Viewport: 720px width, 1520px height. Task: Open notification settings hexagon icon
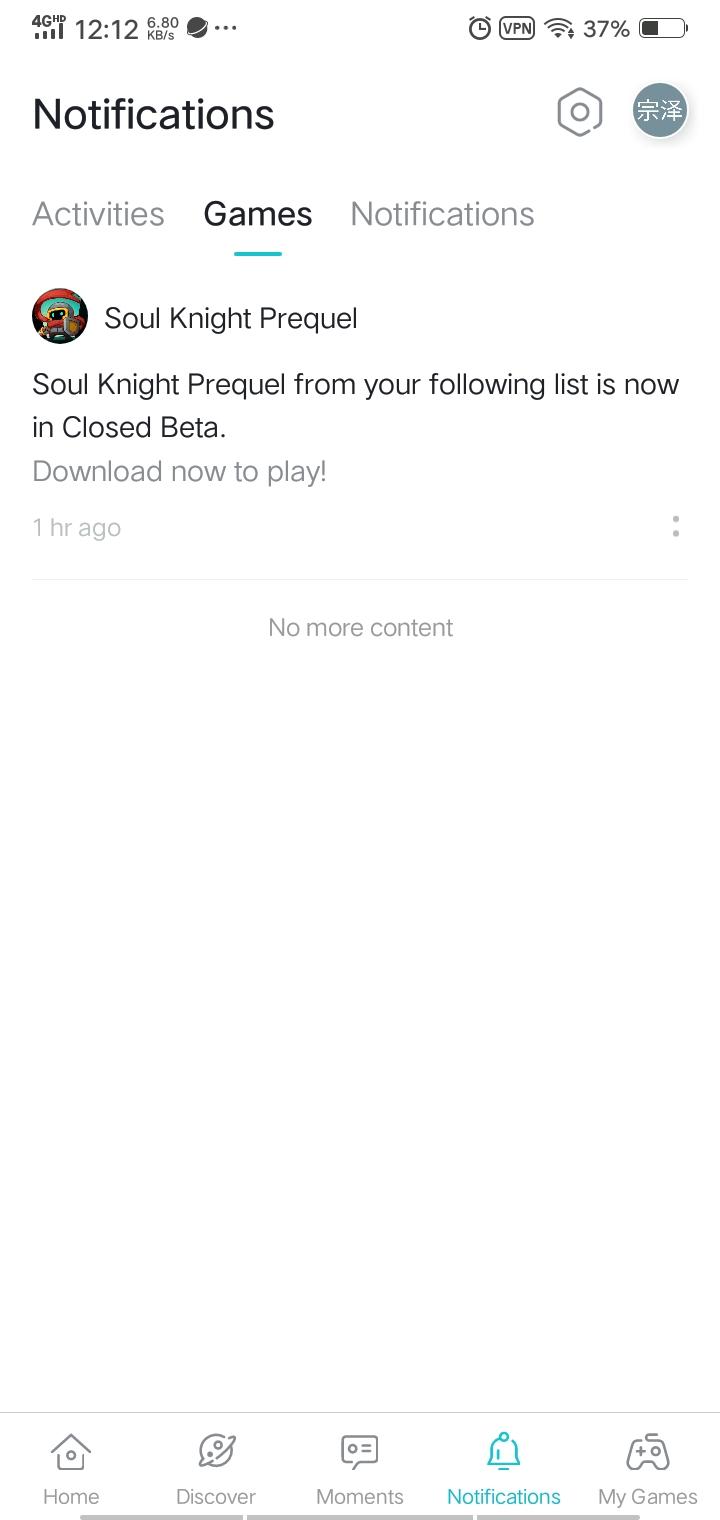(x=579, y=112)
